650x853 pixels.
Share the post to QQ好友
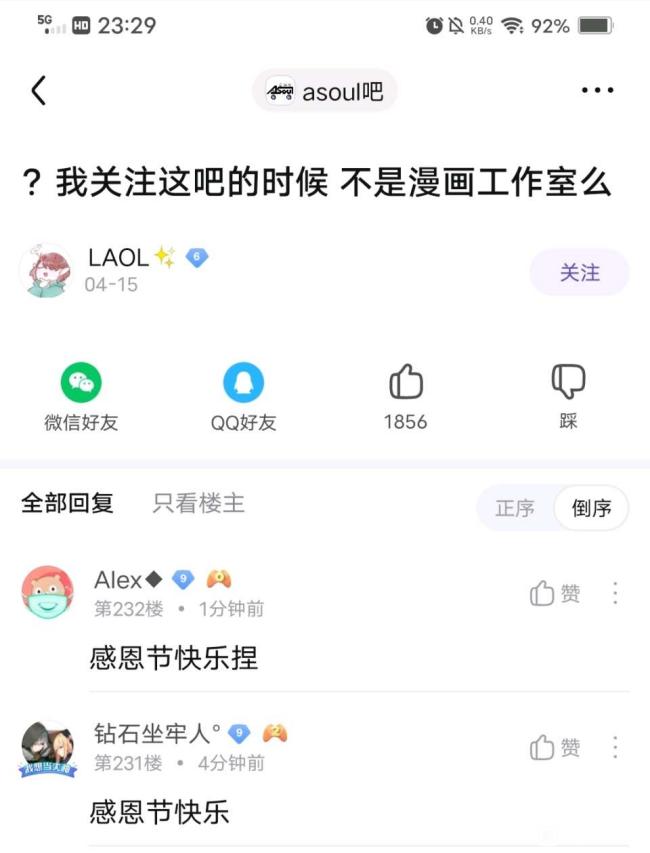[x=243, y=397]
